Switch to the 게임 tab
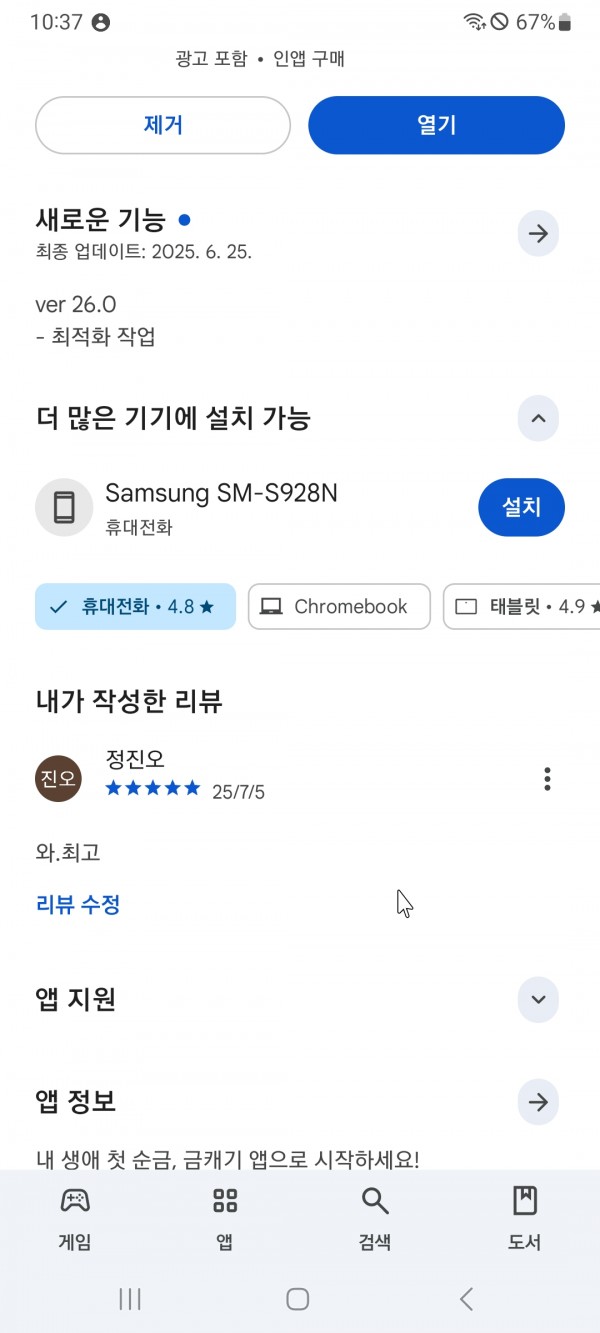Image resolution: width=600 pixels, height=1333 pixels. pos(75,1218)
